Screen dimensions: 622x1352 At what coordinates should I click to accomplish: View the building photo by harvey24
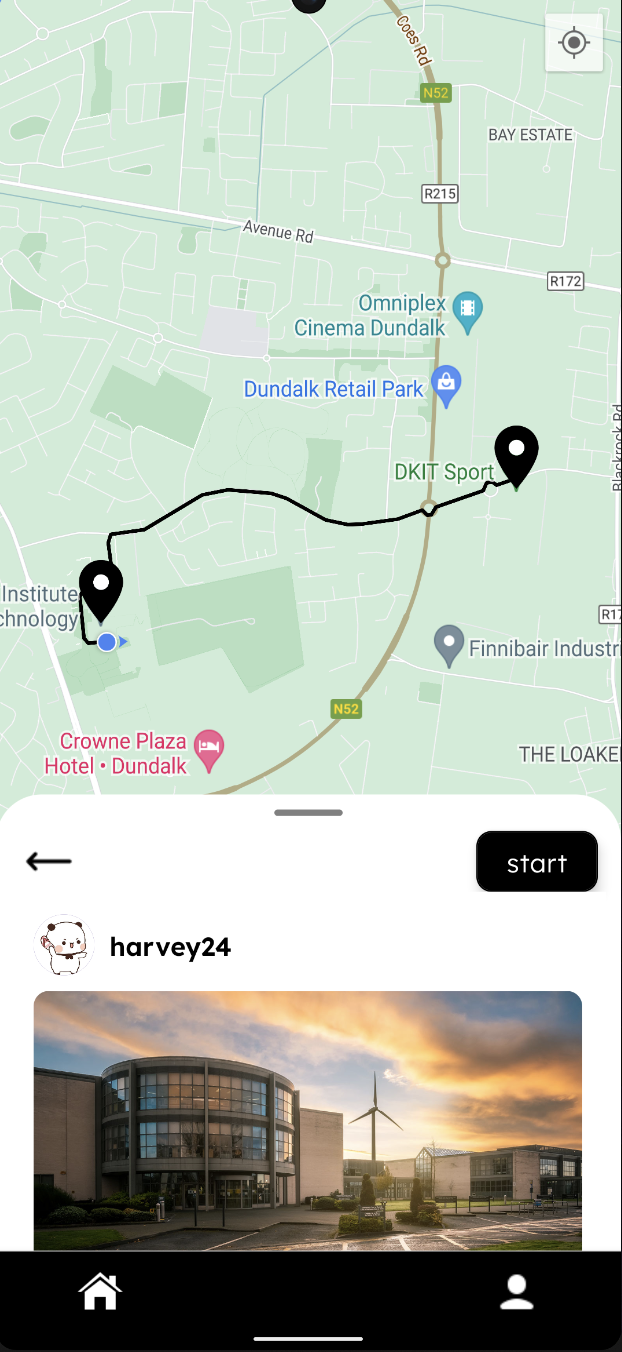click(308, 1120)
